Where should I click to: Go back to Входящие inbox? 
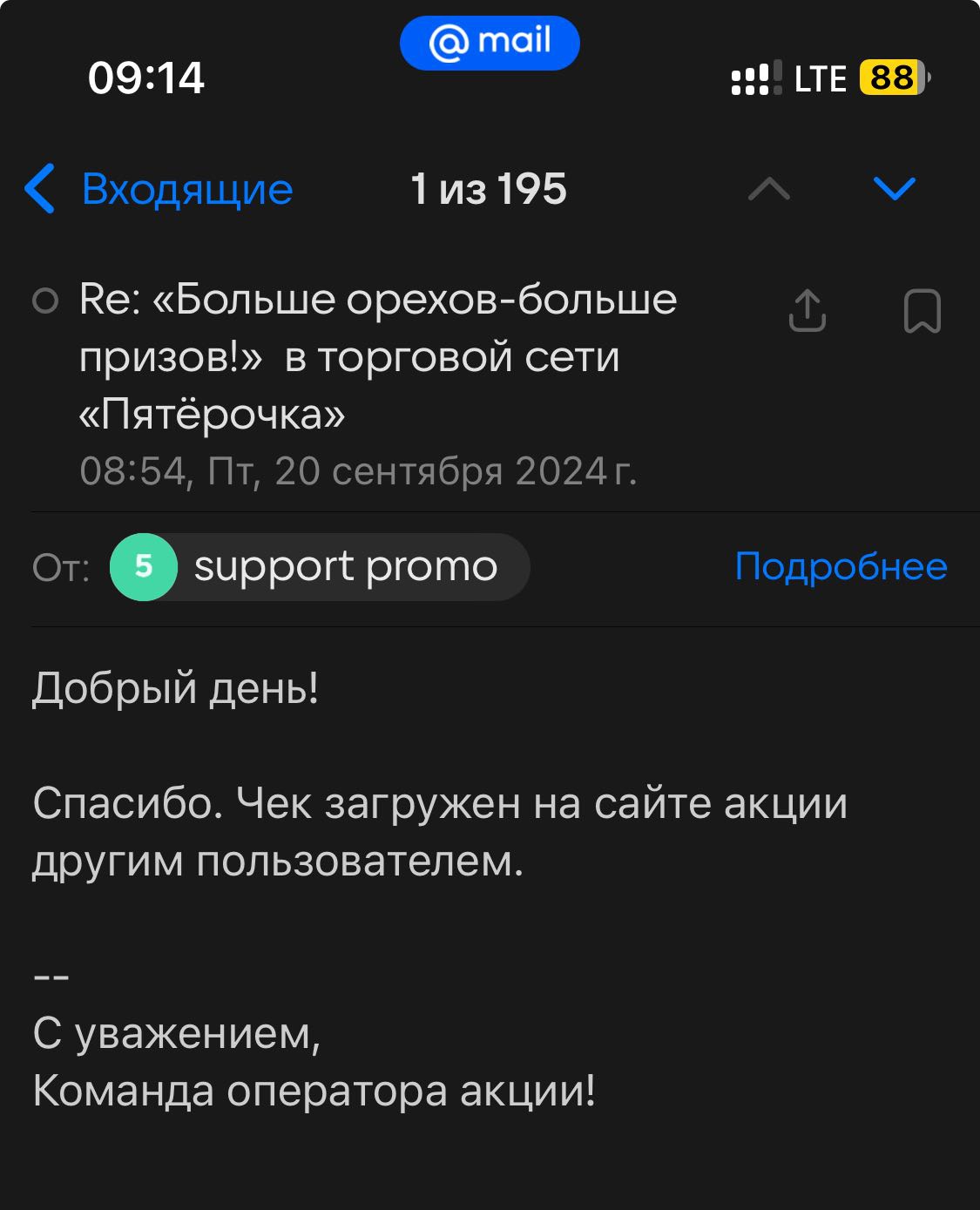[x=159, y=189]
